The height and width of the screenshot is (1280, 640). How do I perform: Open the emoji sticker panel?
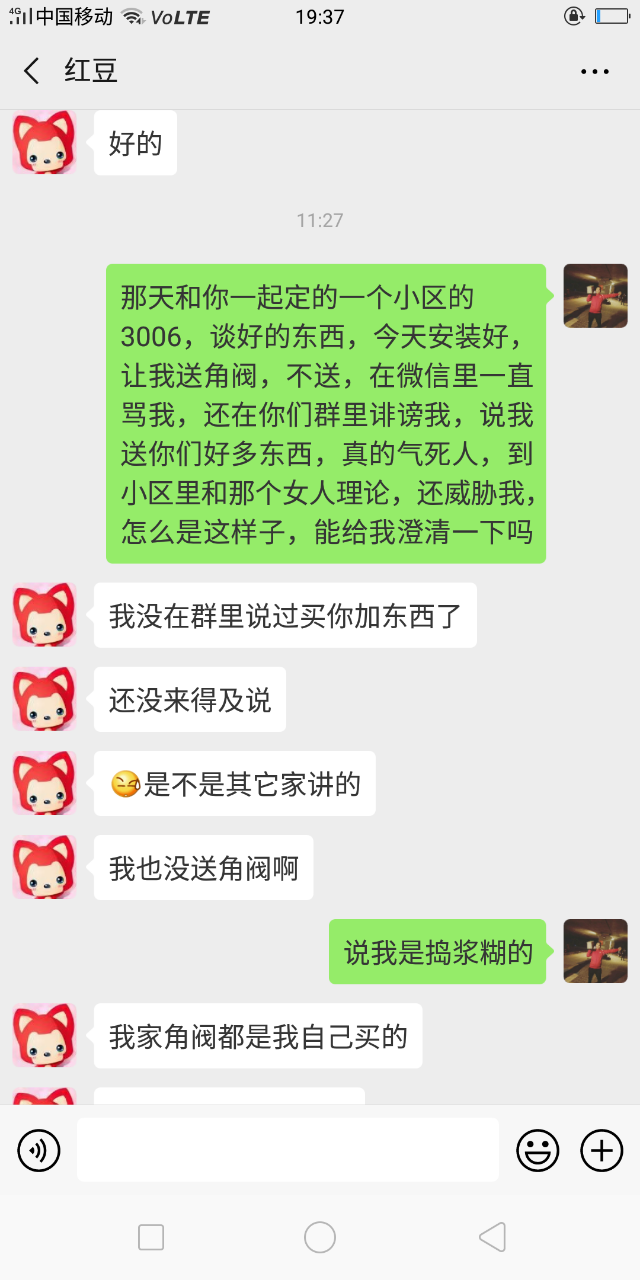537,1150
